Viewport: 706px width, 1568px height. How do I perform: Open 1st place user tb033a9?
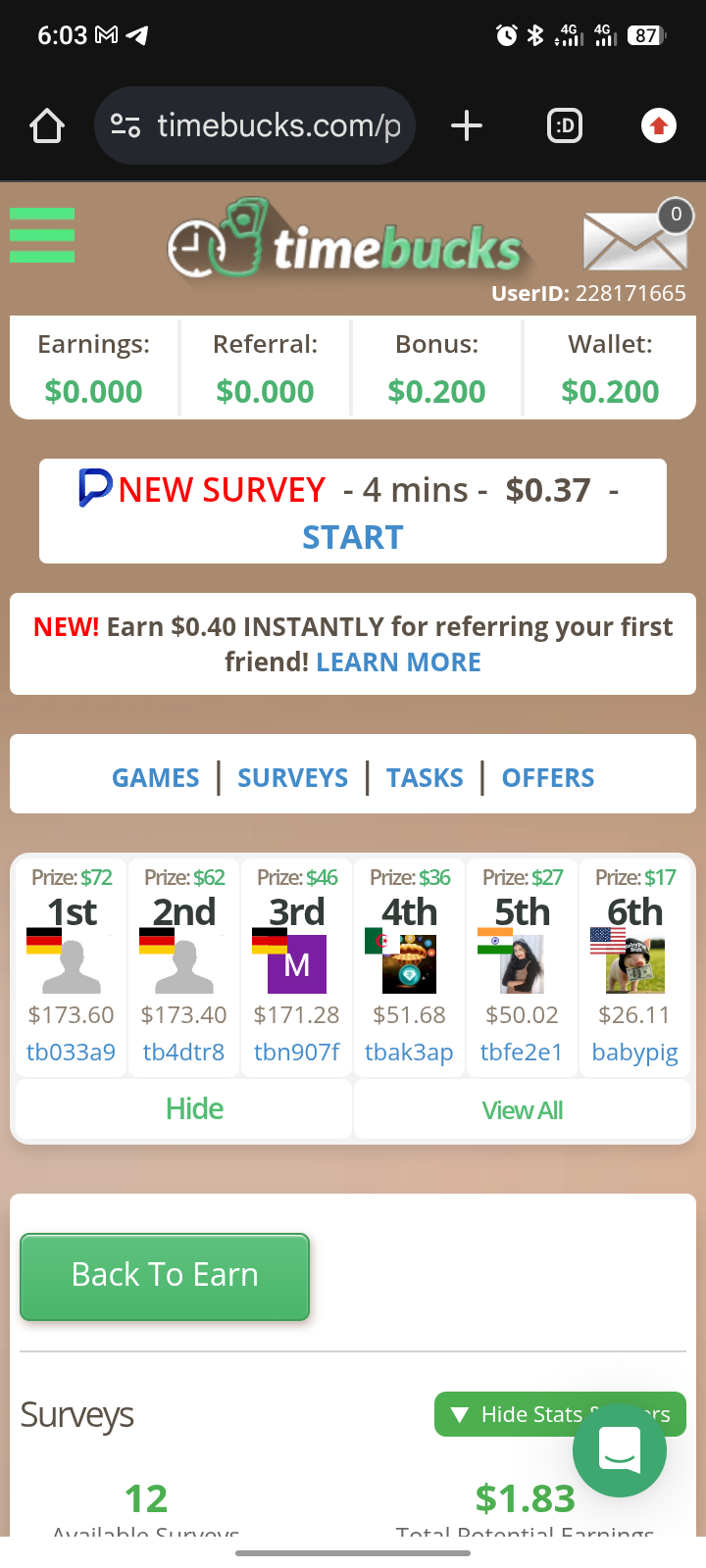point(71,1053)
